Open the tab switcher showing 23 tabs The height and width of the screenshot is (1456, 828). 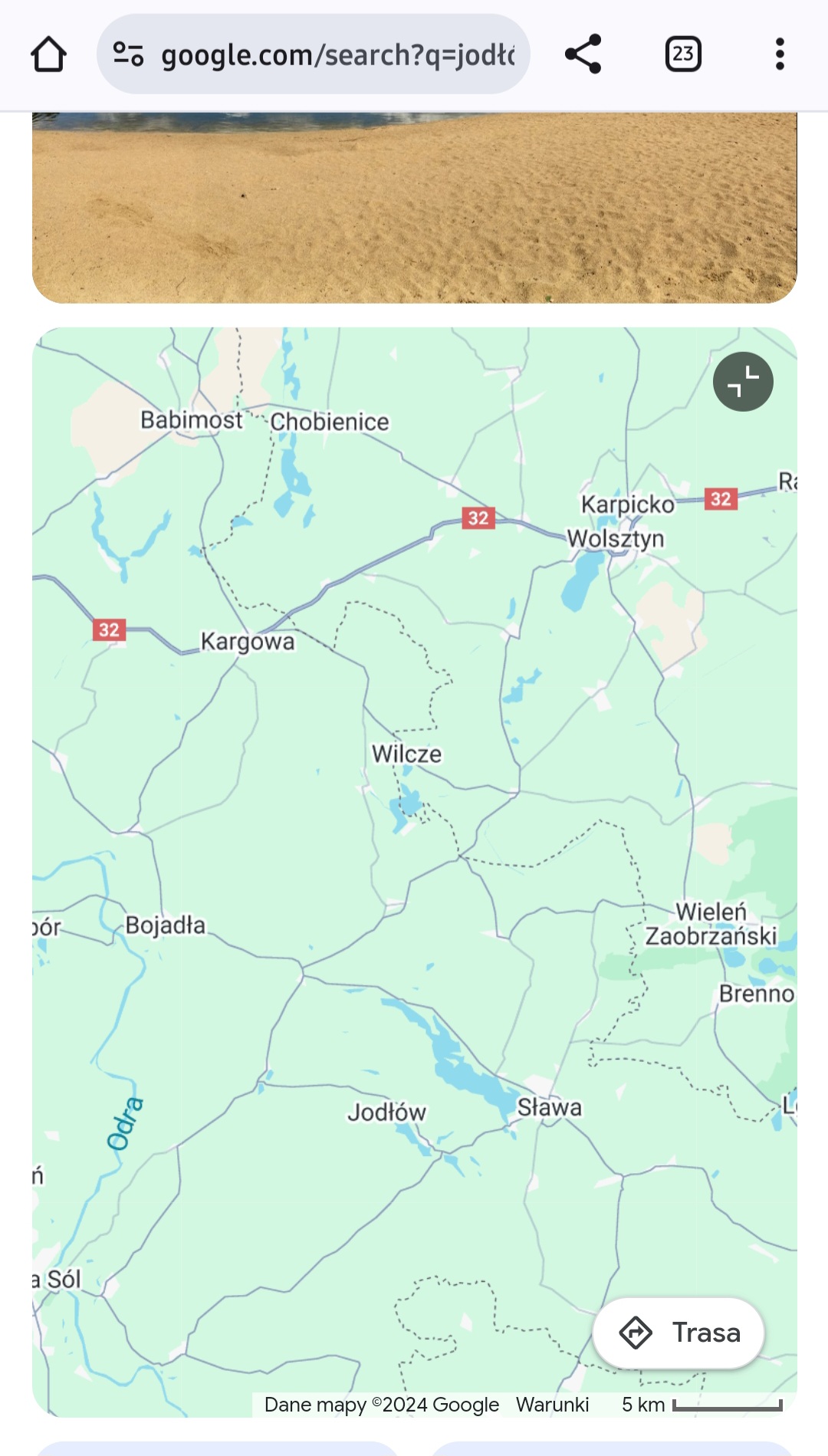pyautogui.click(x=683, y=54)
